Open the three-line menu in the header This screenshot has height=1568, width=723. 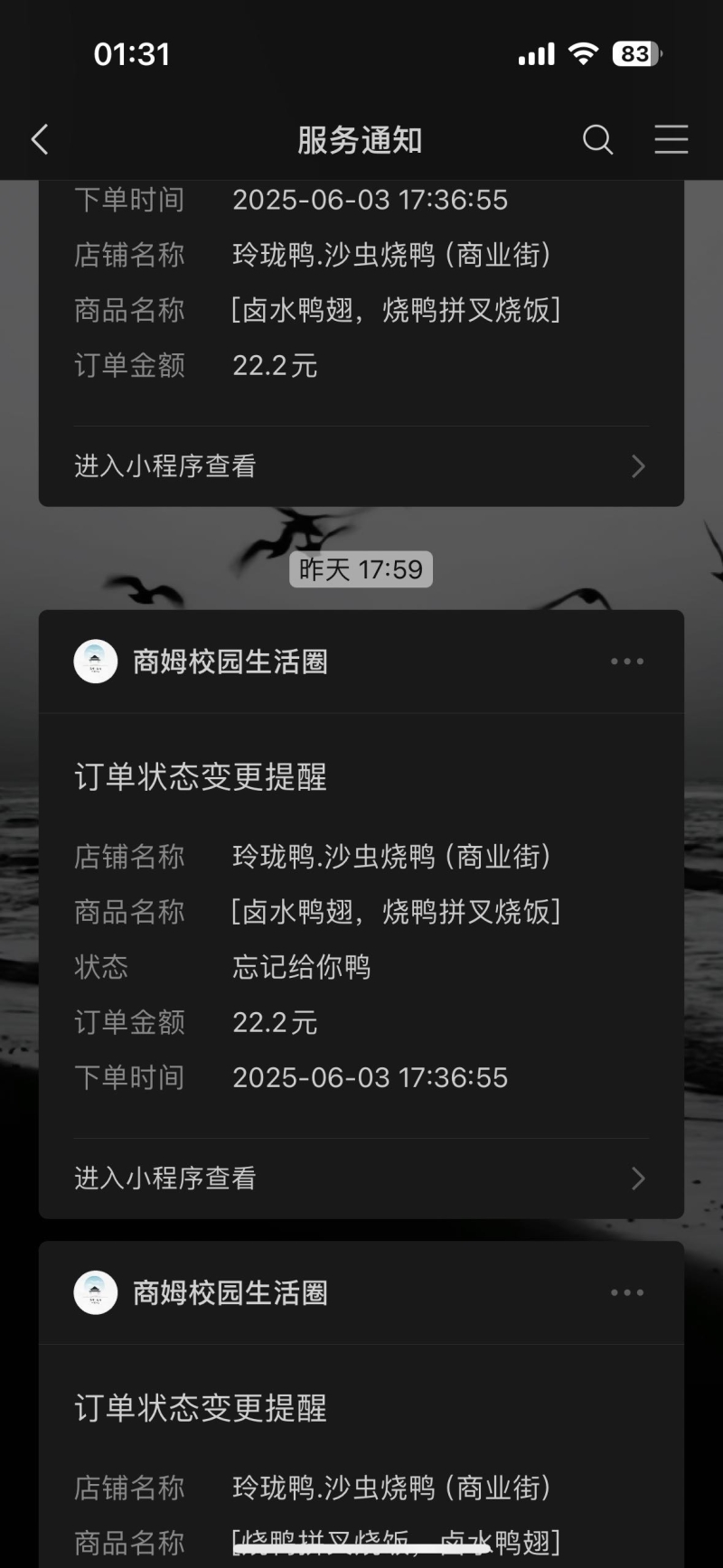tap(671, 140)
